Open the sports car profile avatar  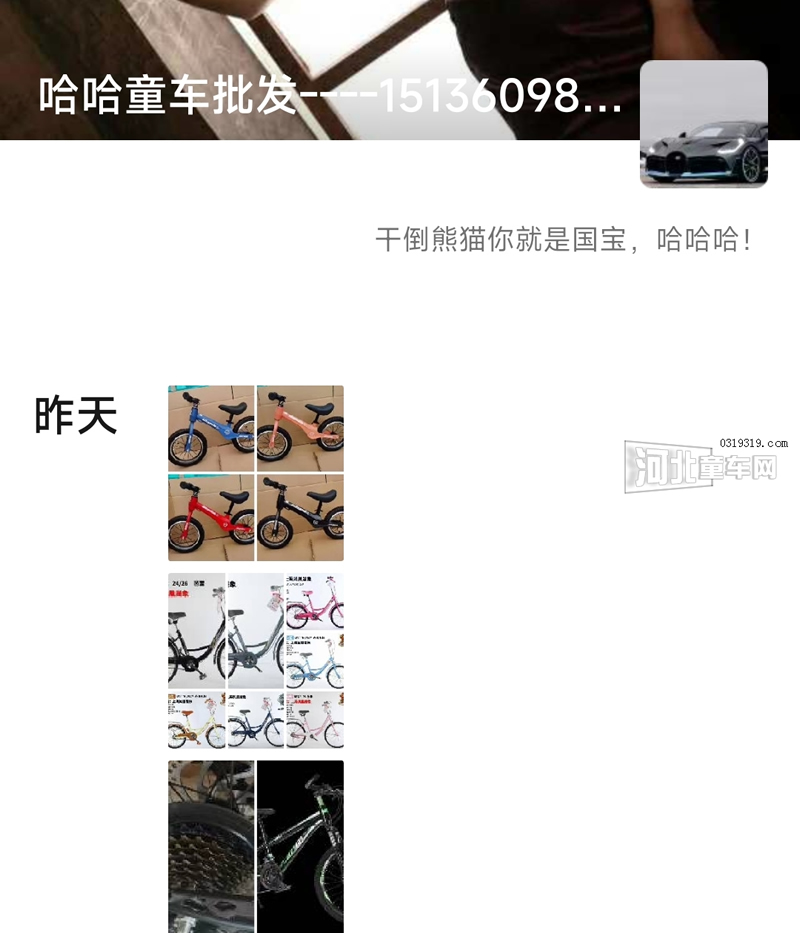pyautogui.click(x=703, y=124)
